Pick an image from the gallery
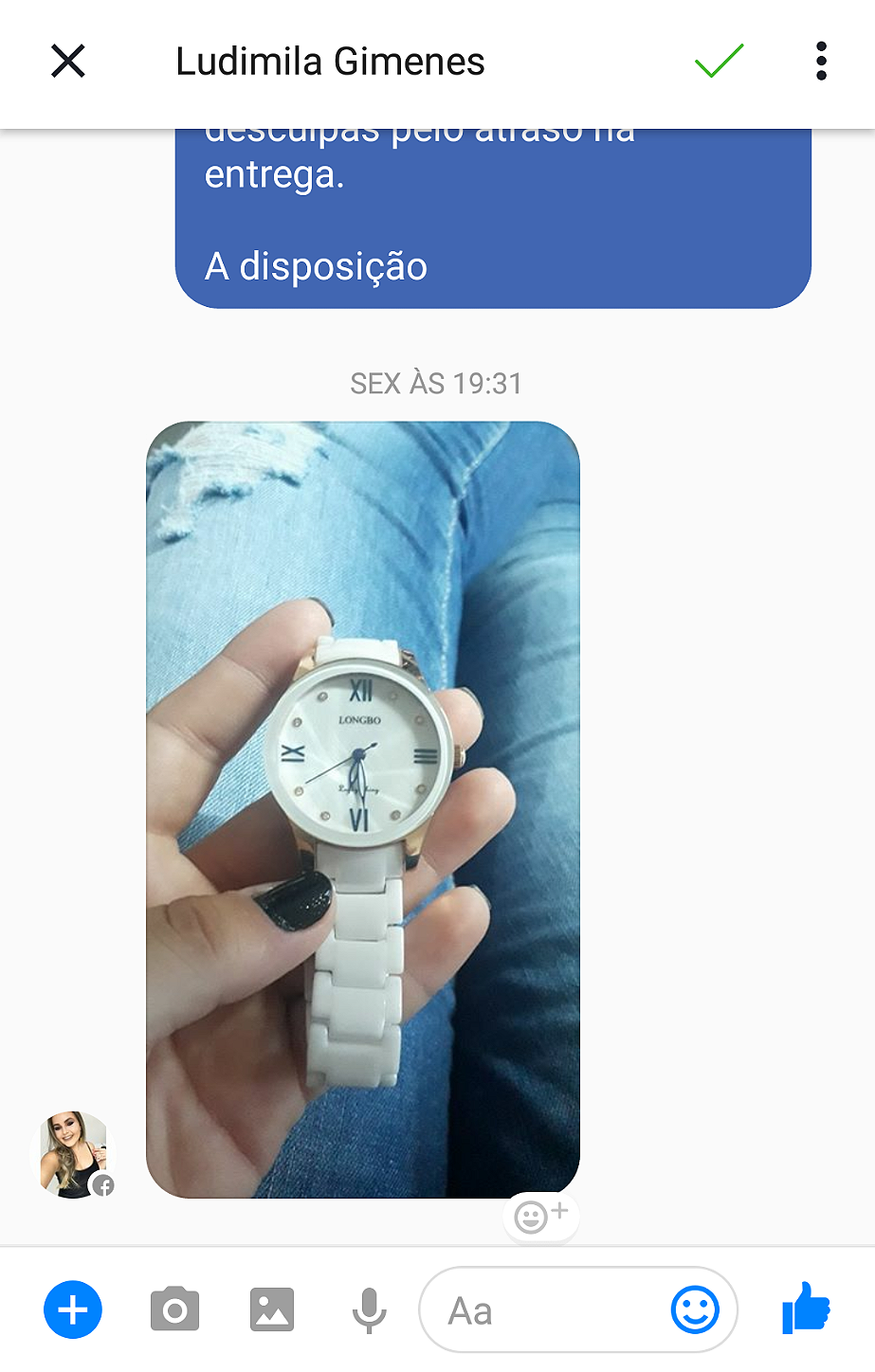The width and height of the screenshot is (875, 1372). (x=272, y=1310)
